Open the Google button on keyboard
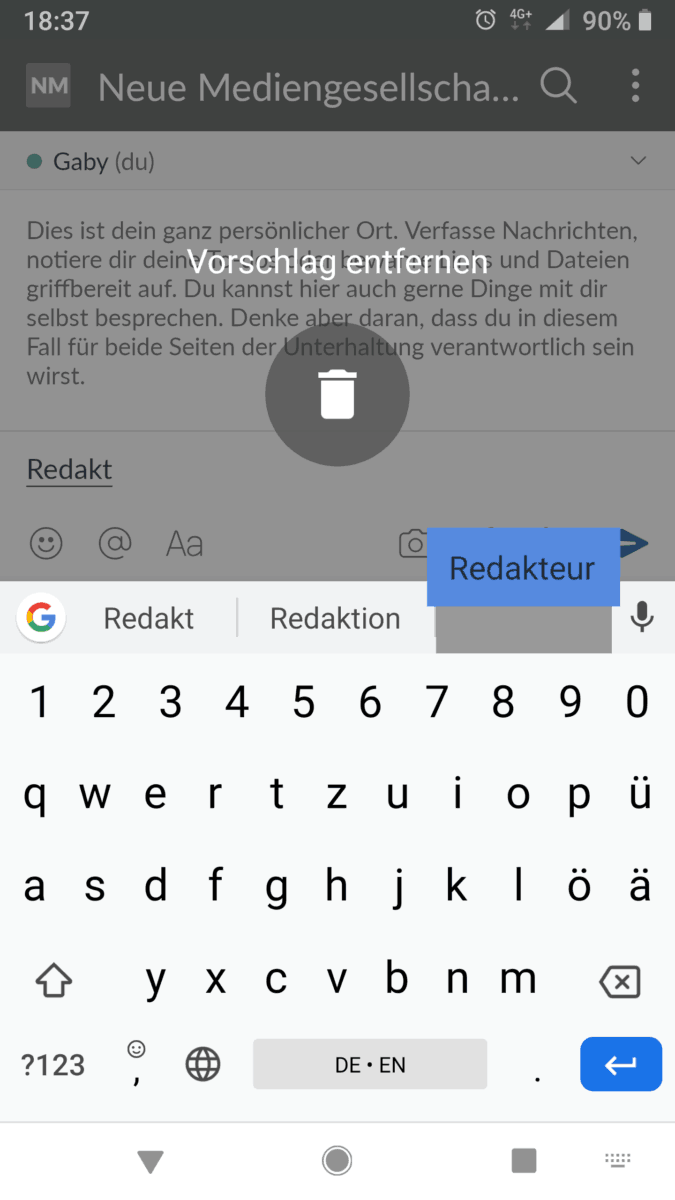 click(41, 618)
